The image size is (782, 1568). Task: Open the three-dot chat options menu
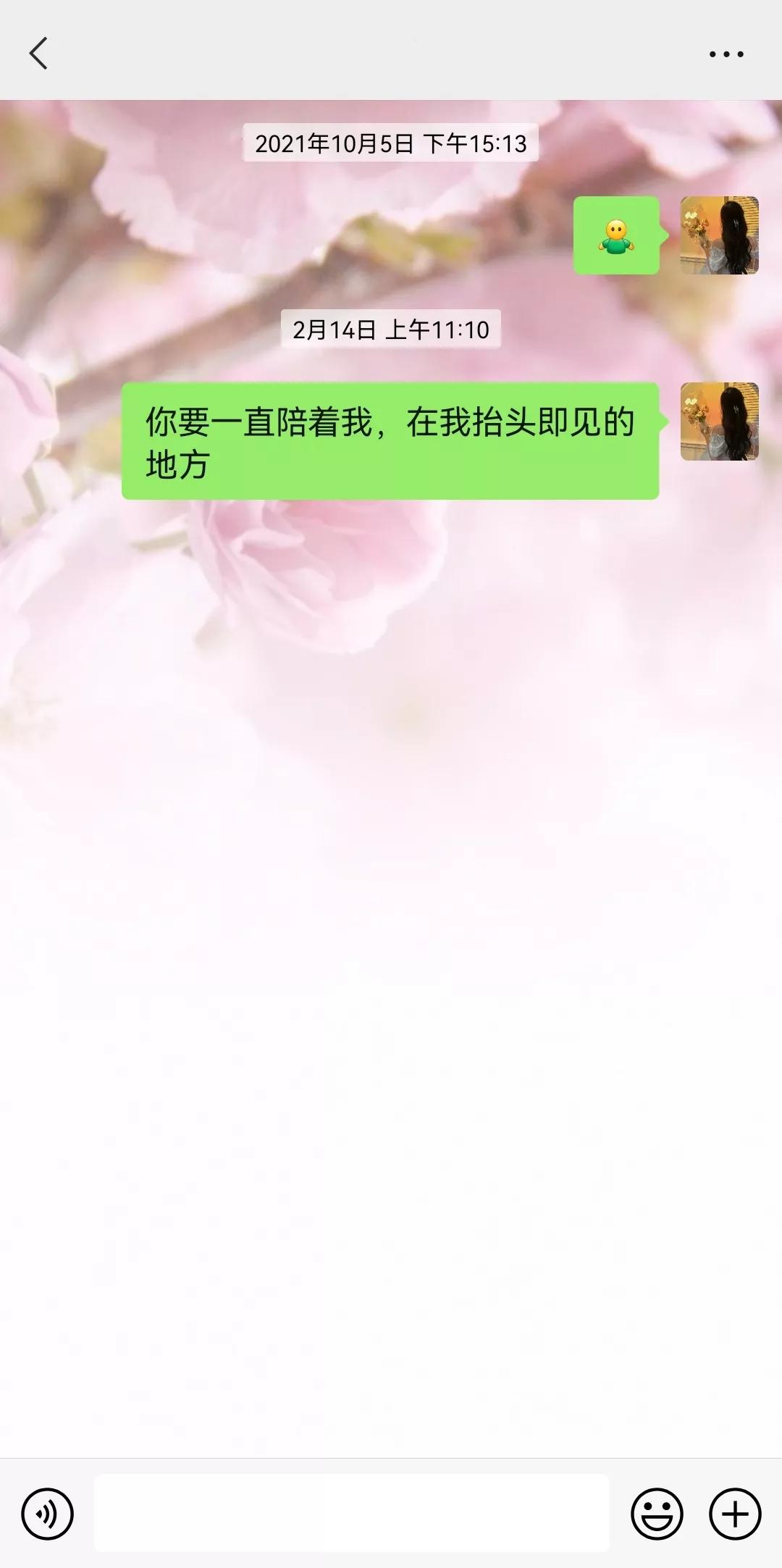coord(726,54)
